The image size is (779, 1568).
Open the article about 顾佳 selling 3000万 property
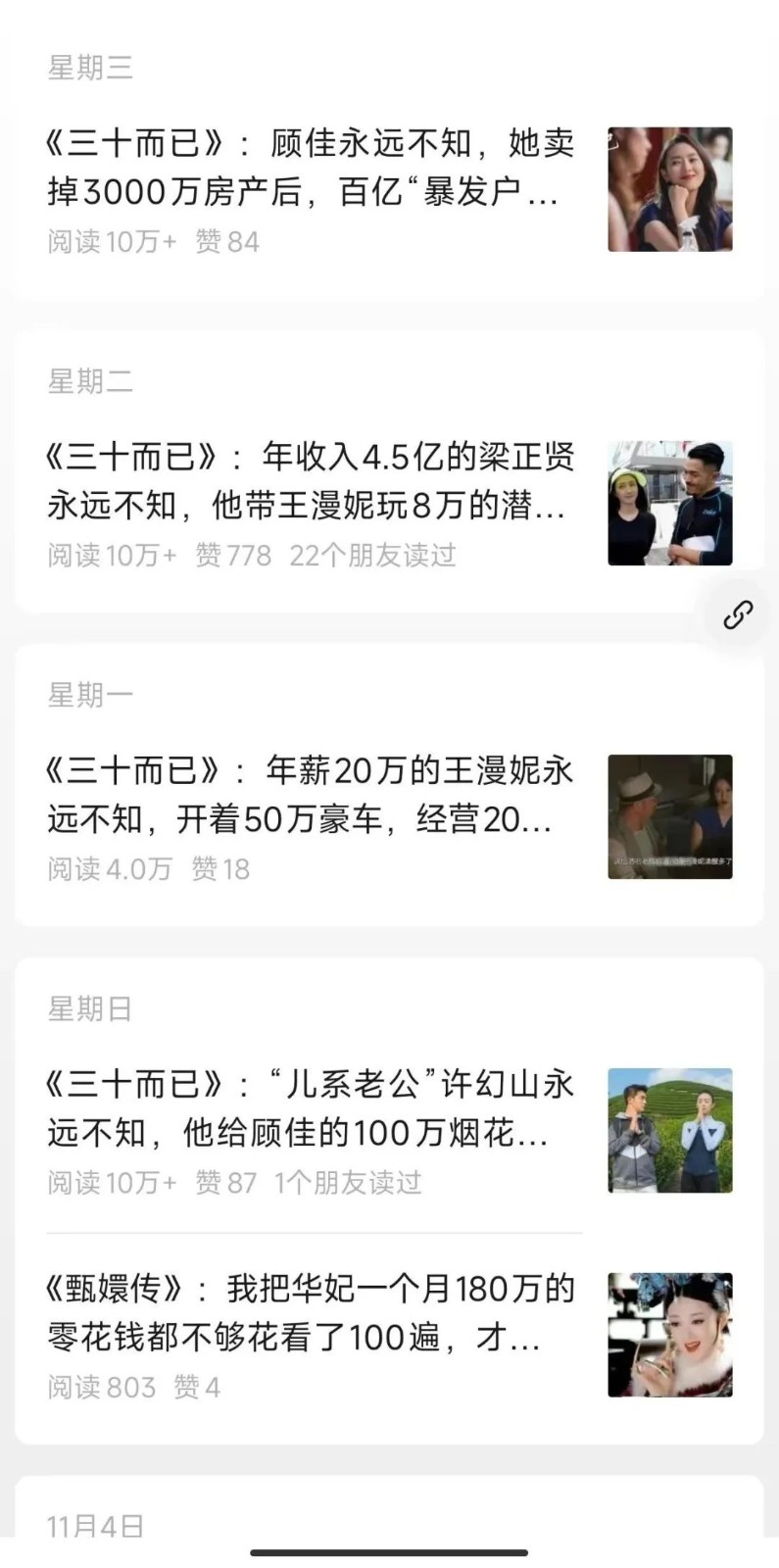click(x=311, y=168)
